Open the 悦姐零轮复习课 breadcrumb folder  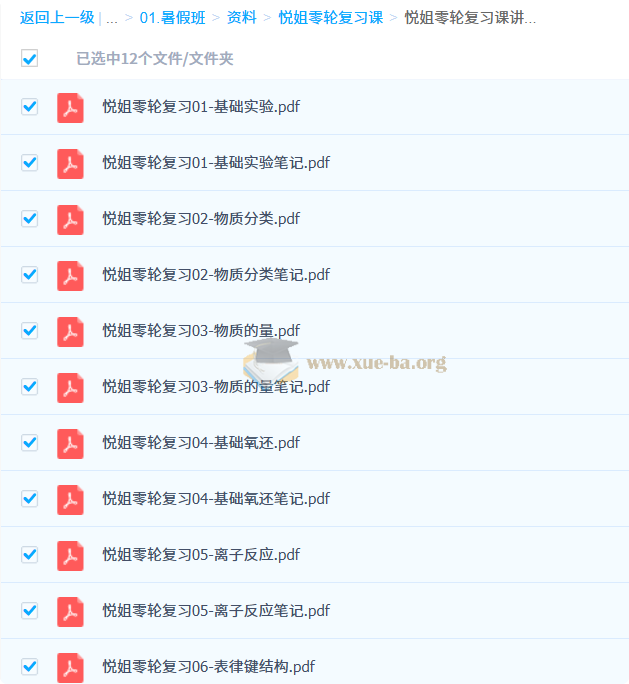point(331,18)
